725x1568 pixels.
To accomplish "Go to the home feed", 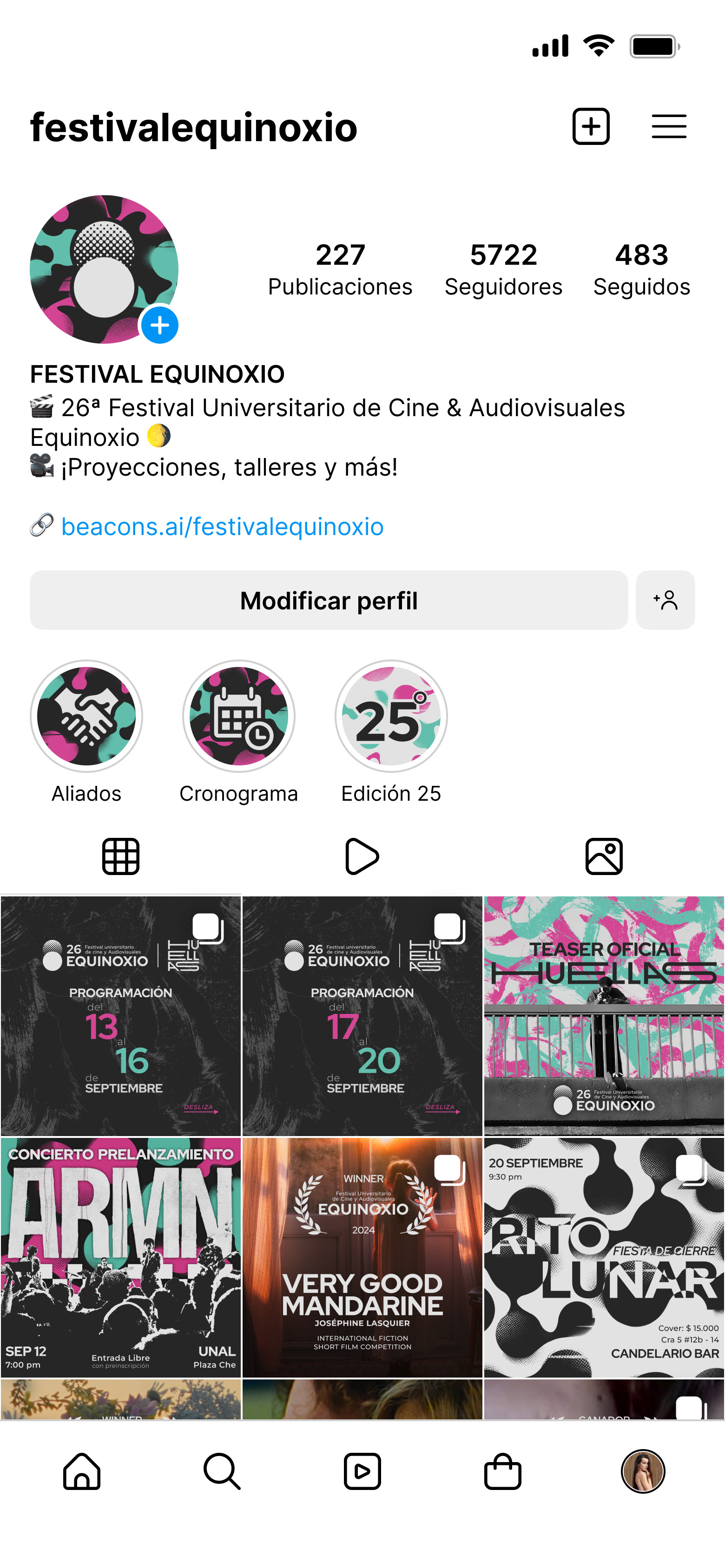I will (82, 1471).
